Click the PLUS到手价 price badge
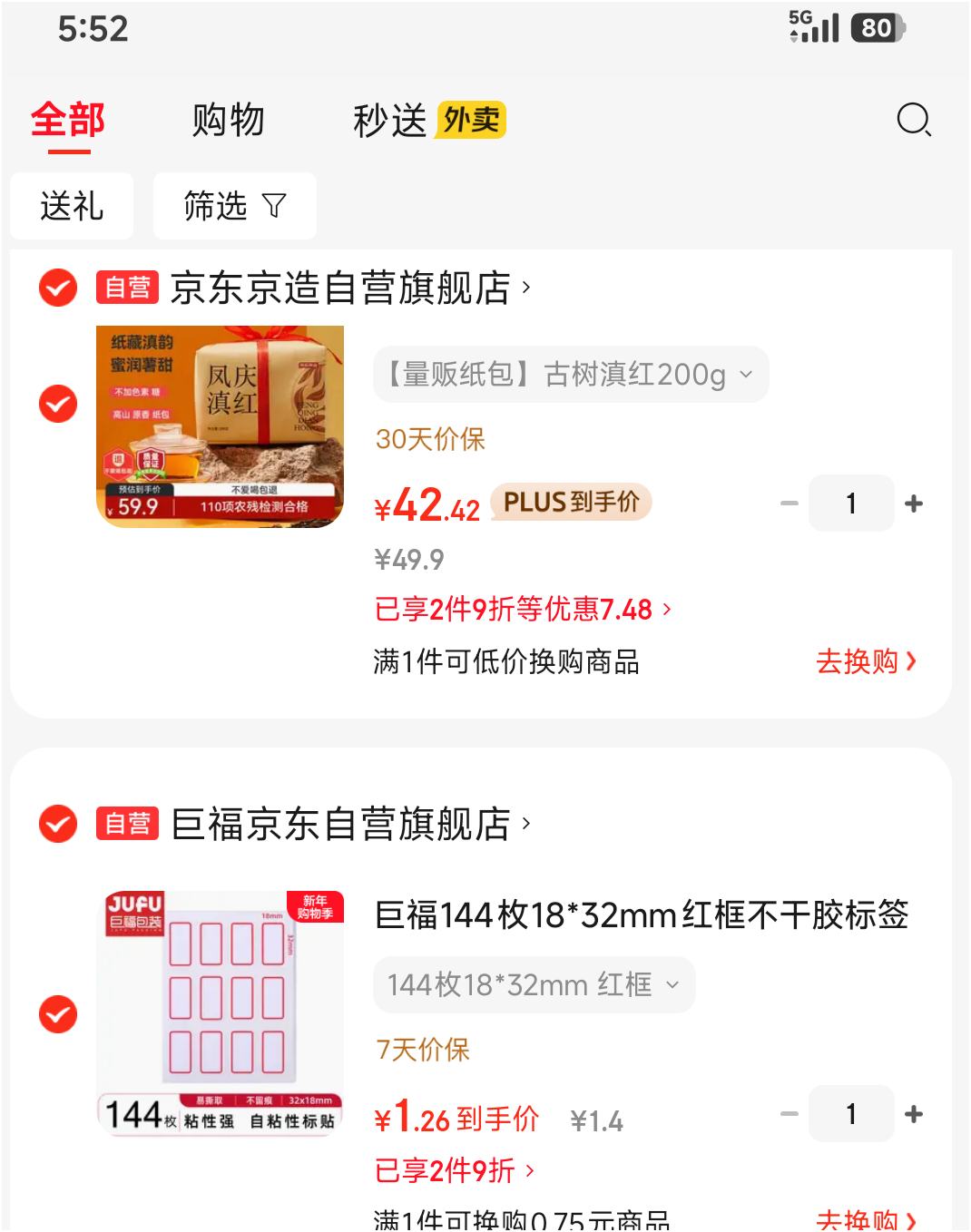This screenshot has height=1232, width=971. [569, 503]
